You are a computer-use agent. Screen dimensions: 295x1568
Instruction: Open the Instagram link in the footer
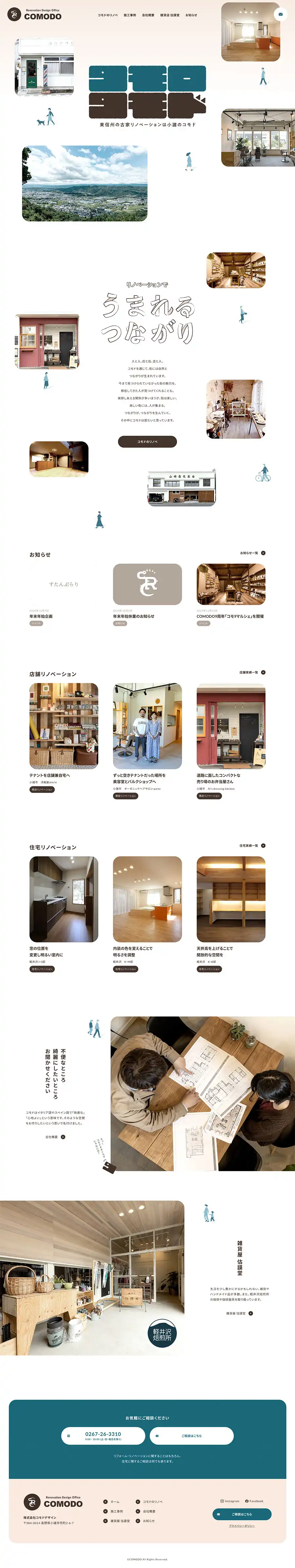point(230,1500)
